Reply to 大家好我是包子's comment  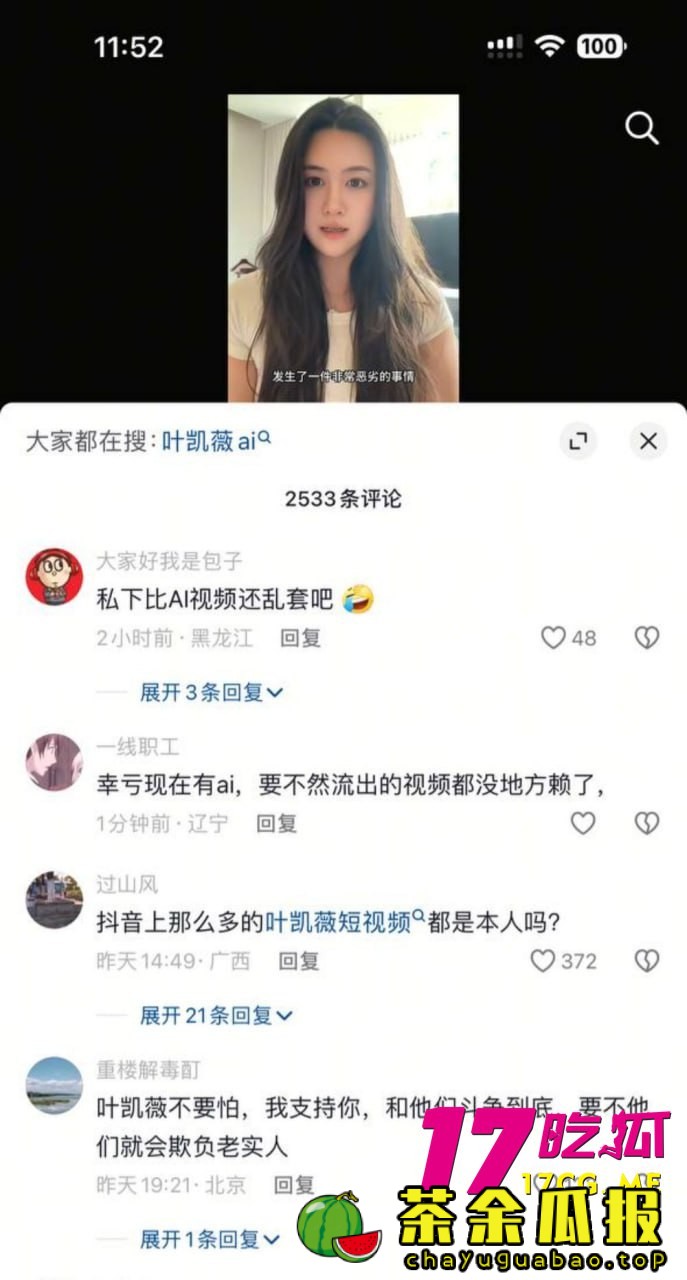[300, 637]
